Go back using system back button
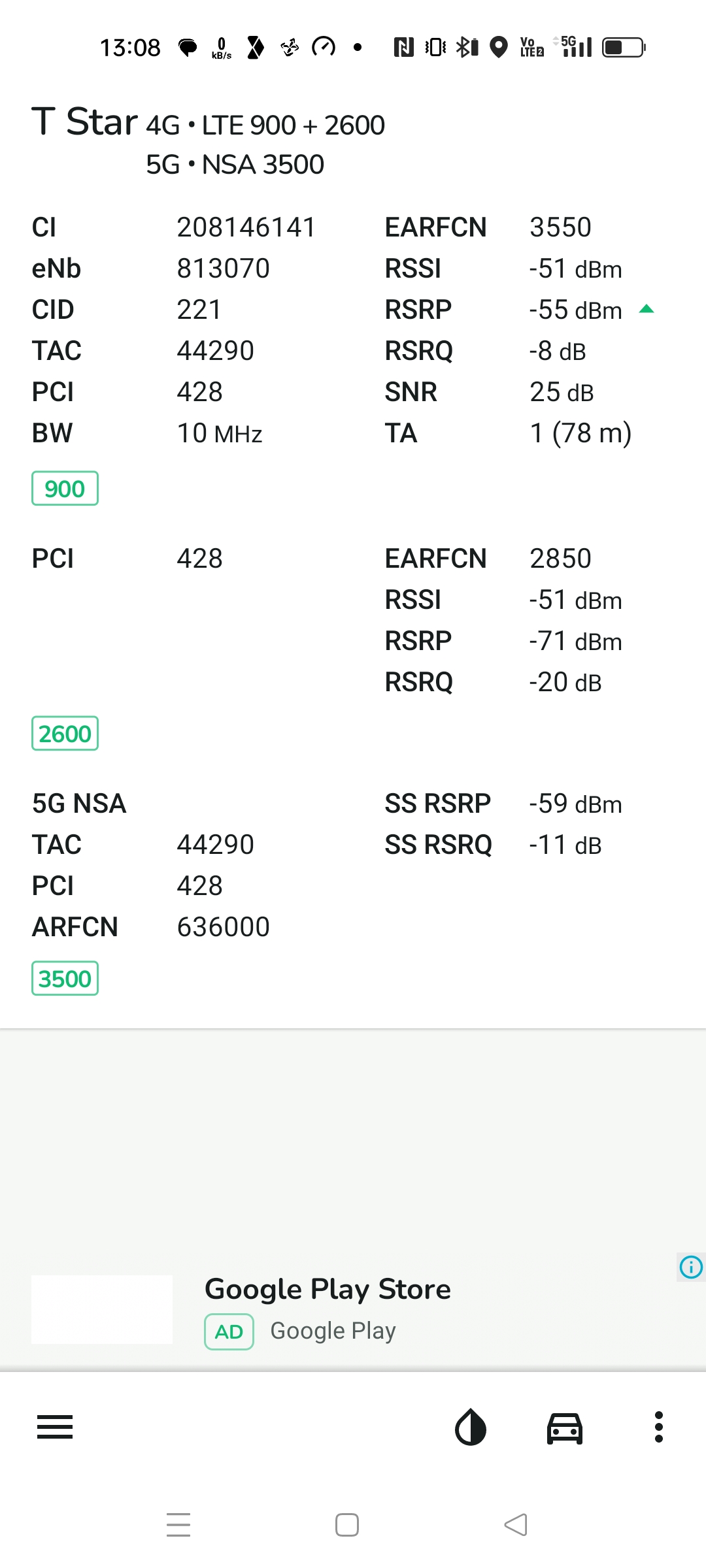 [x=516, y=1525]
